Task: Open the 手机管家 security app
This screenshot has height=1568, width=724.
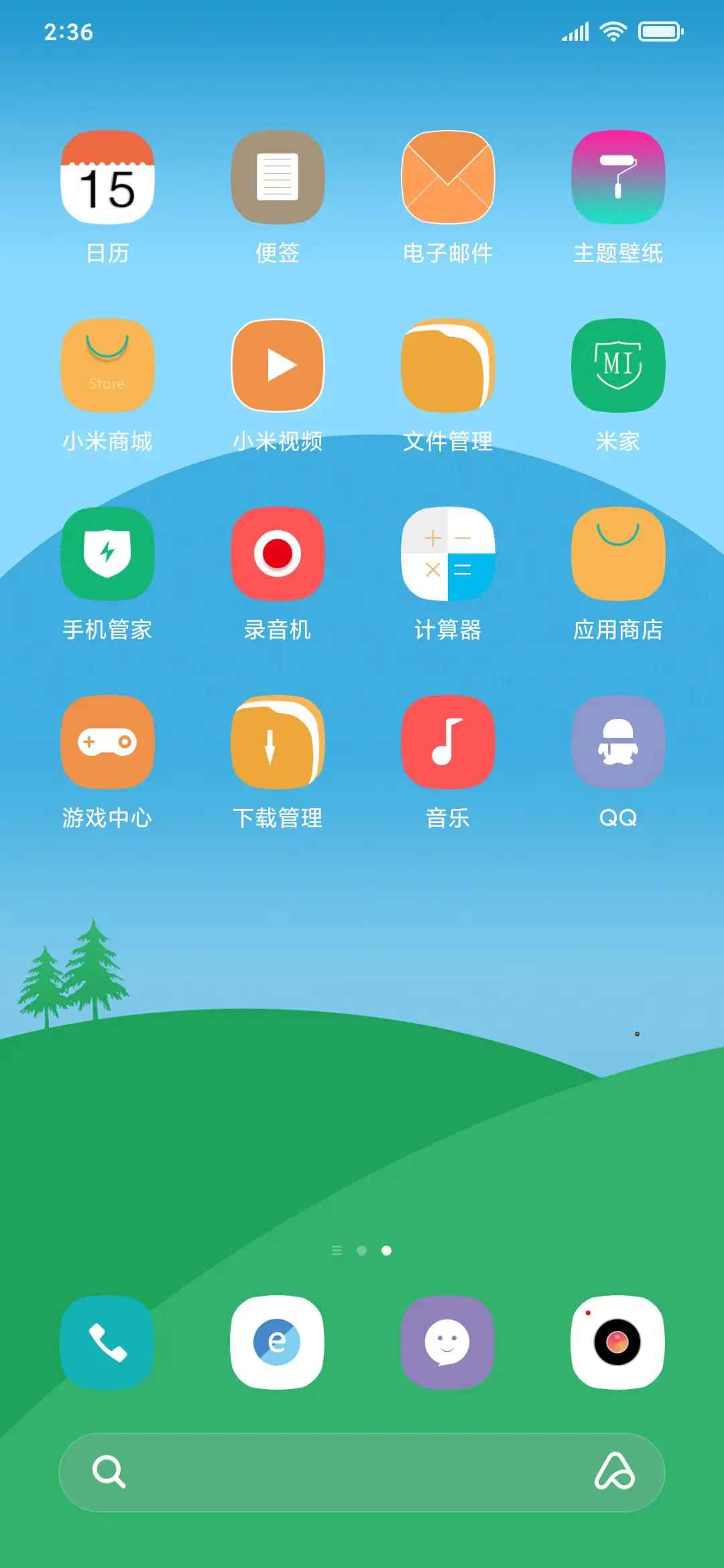Action: pos(107,553)
